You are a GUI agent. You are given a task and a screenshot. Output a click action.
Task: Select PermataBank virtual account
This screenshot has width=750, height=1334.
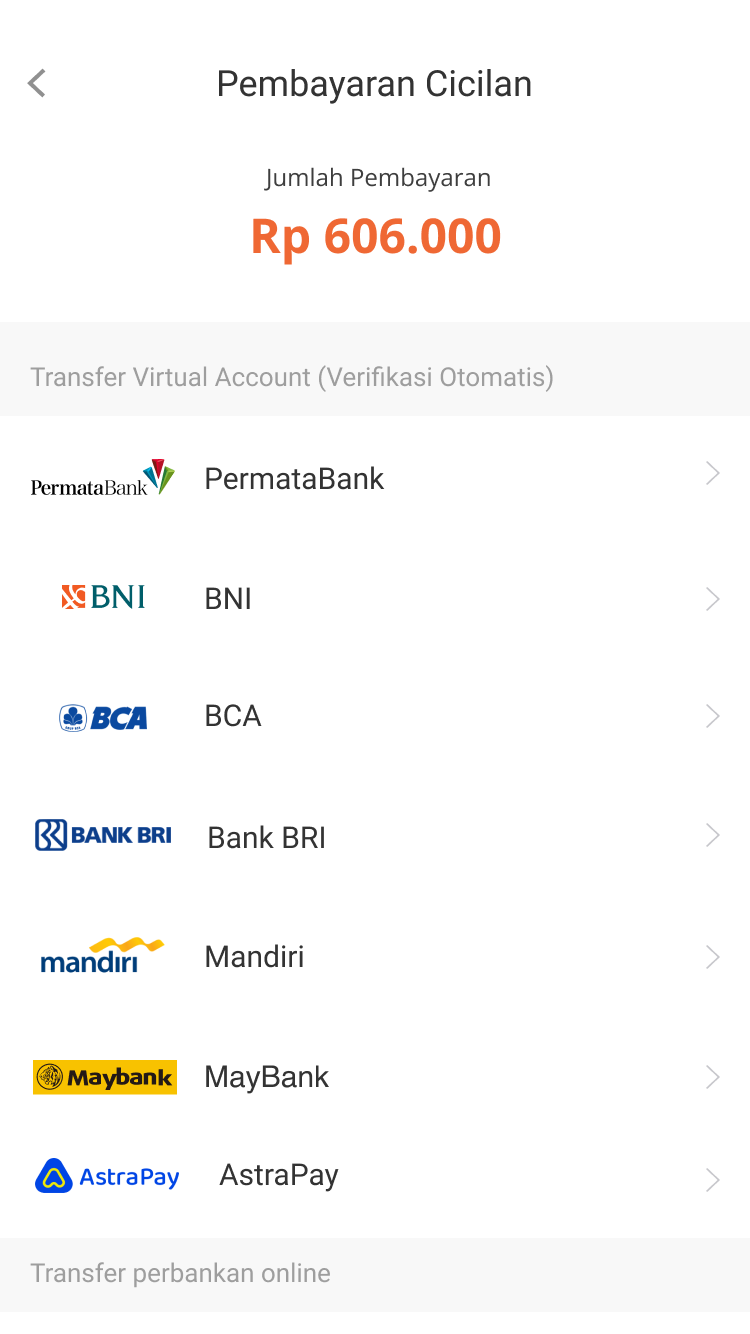click(x=375, y=478)
